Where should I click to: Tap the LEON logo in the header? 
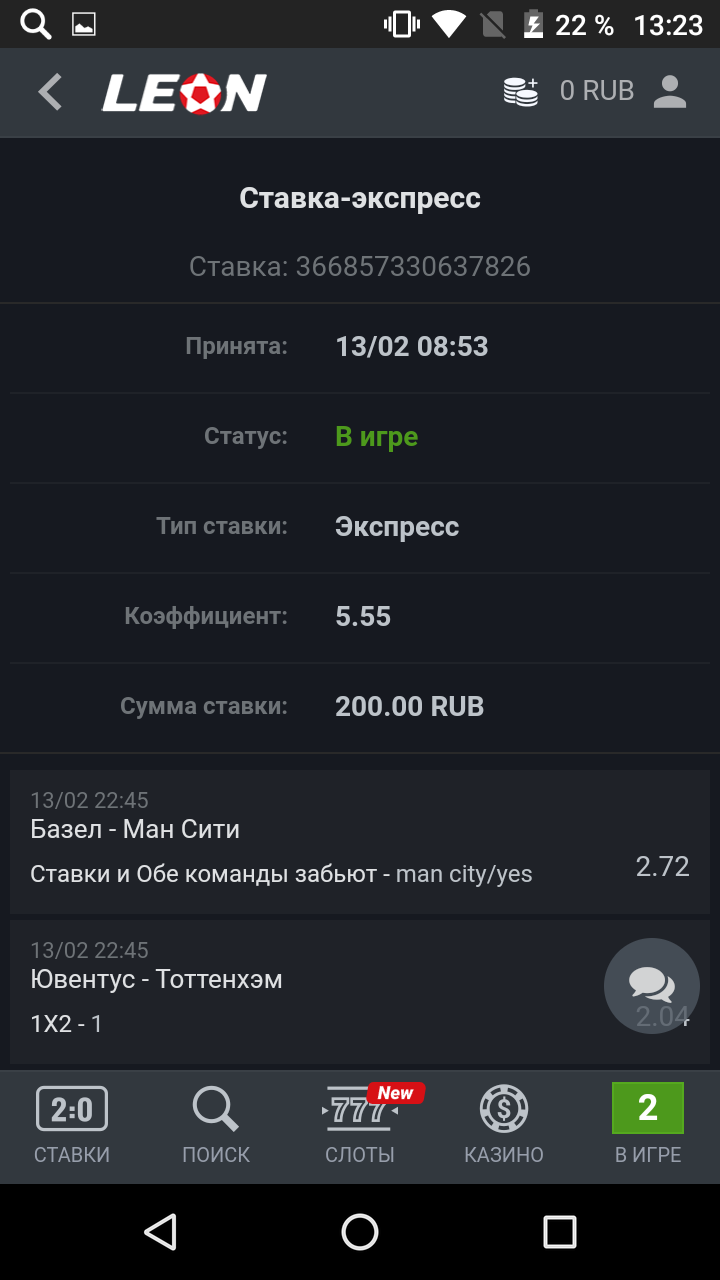[x=185, y=93]
